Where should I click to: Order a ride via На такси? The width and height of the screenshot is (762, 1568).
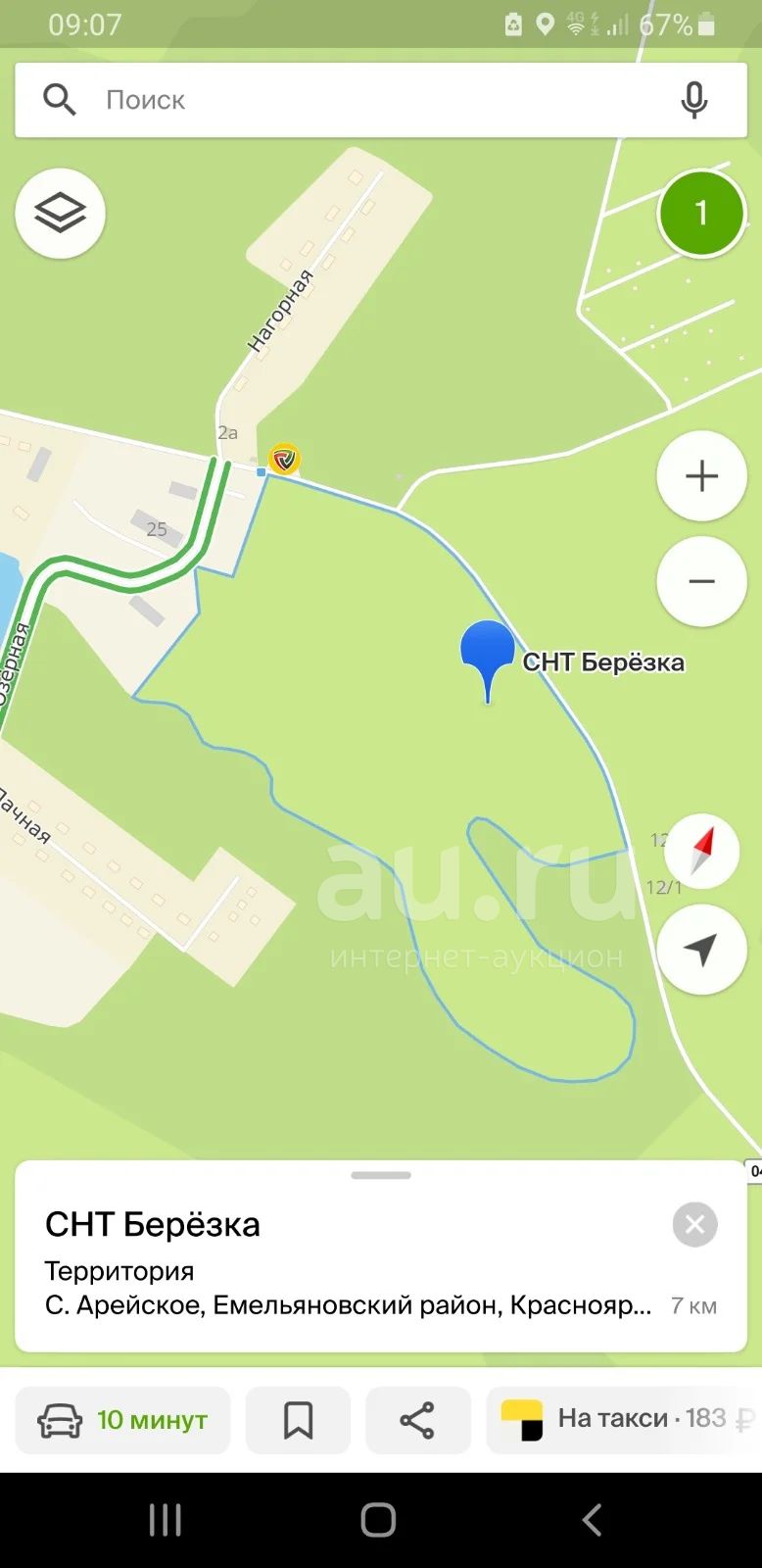(x=624, y=1419)
